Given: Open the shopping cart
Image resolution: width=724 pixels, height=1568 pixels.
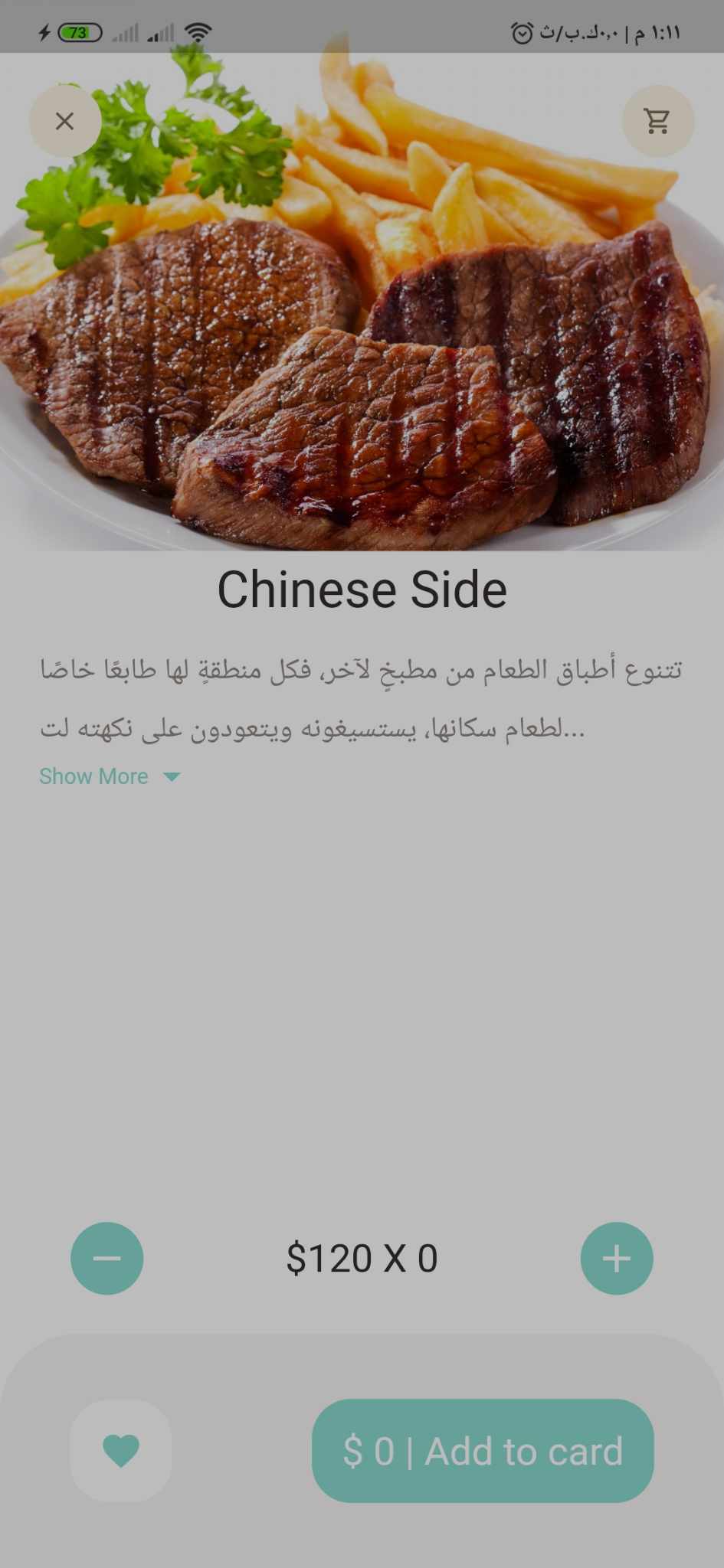Looking at the screenshot, I should click(x=658, y=121).
